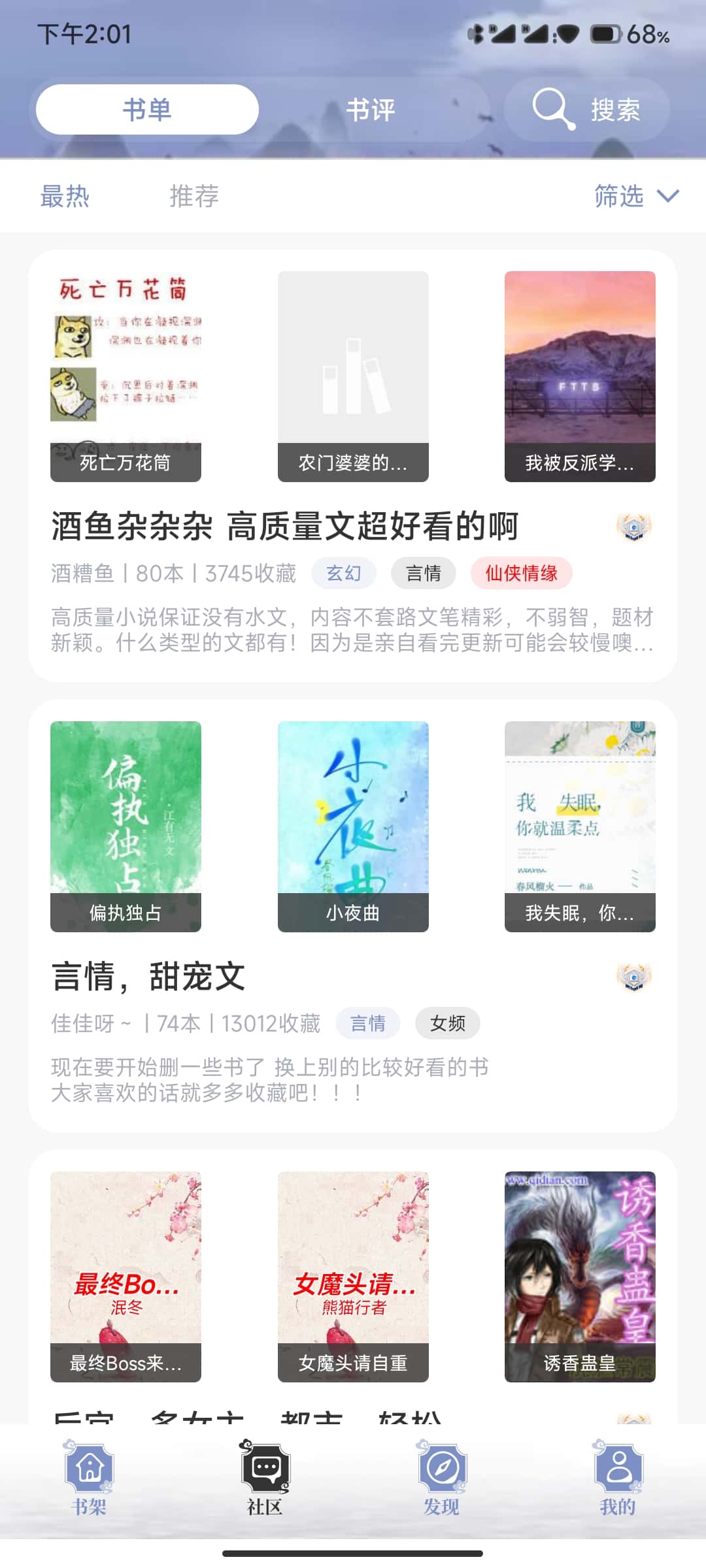Expand the 筛选 filter dropdown
Viewport: 706px width, 1568px height.
click(x=636, y=196)
